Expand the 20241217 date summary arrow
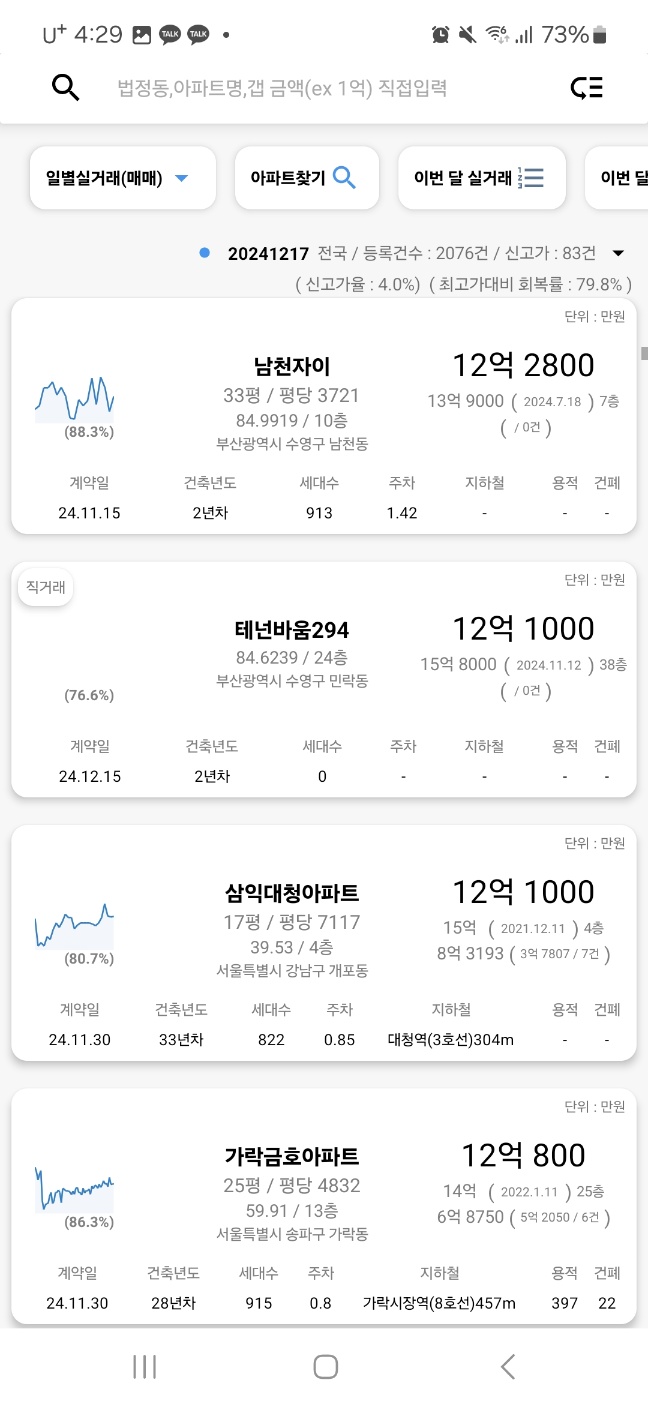The image size is (648, 1404). 617,253
